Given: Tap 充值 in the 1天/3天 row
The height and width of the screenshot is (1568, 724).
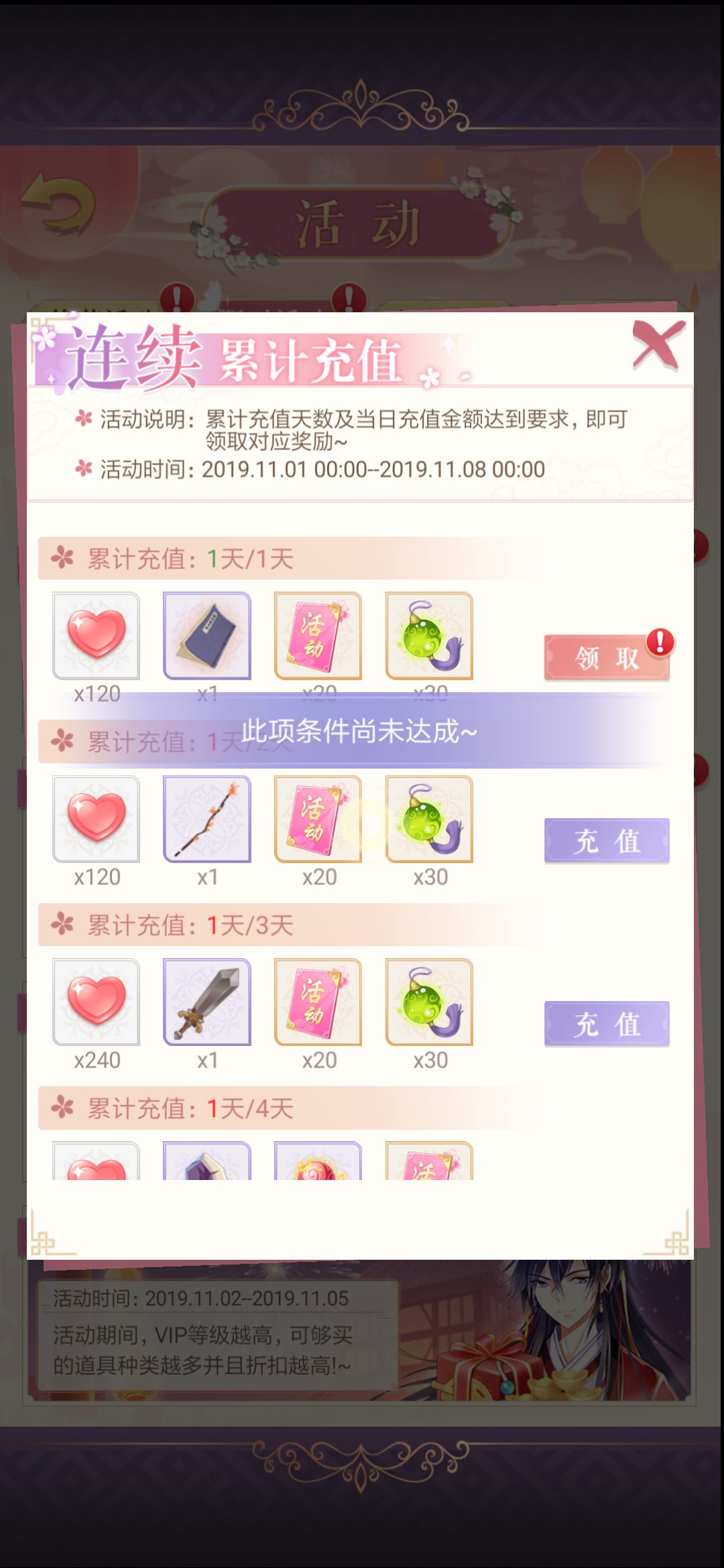Looking at the screenshot, I should (607, 1023).
